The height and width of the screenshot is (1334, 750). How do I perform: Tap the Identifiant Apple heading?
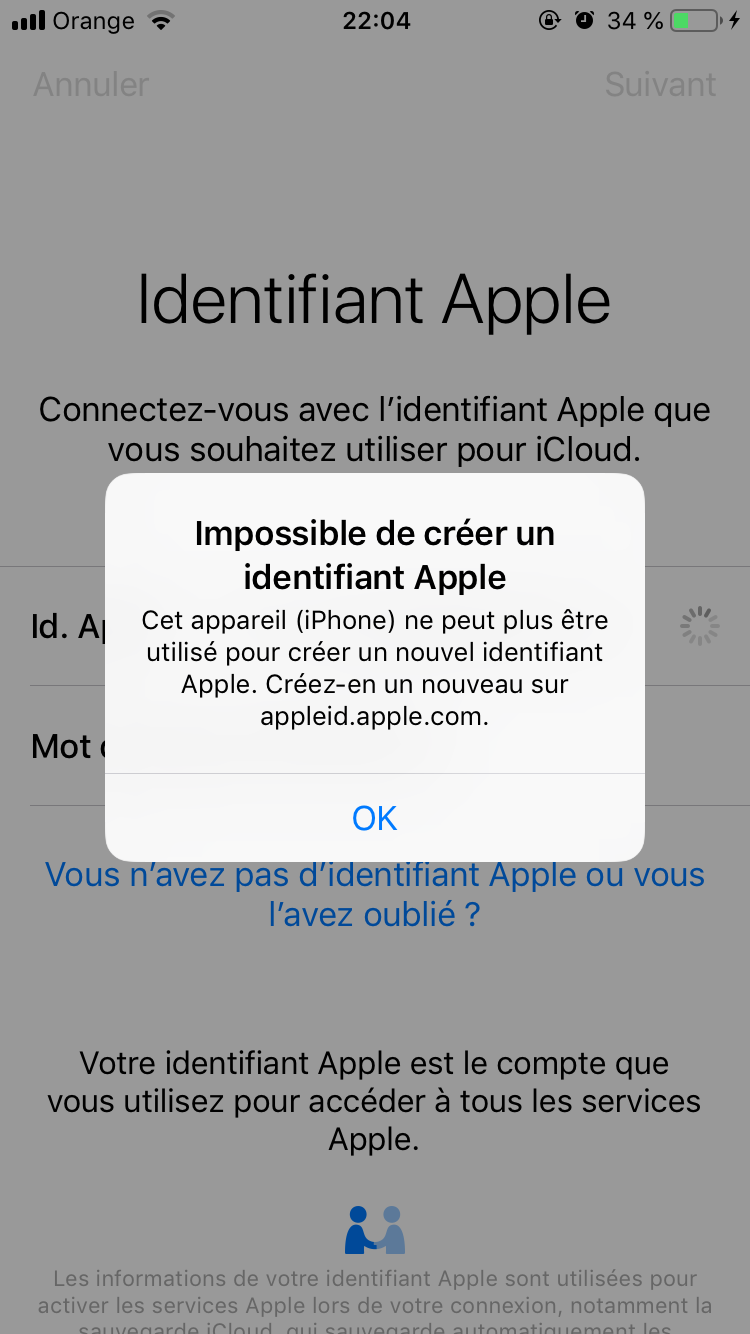[374, 300]
